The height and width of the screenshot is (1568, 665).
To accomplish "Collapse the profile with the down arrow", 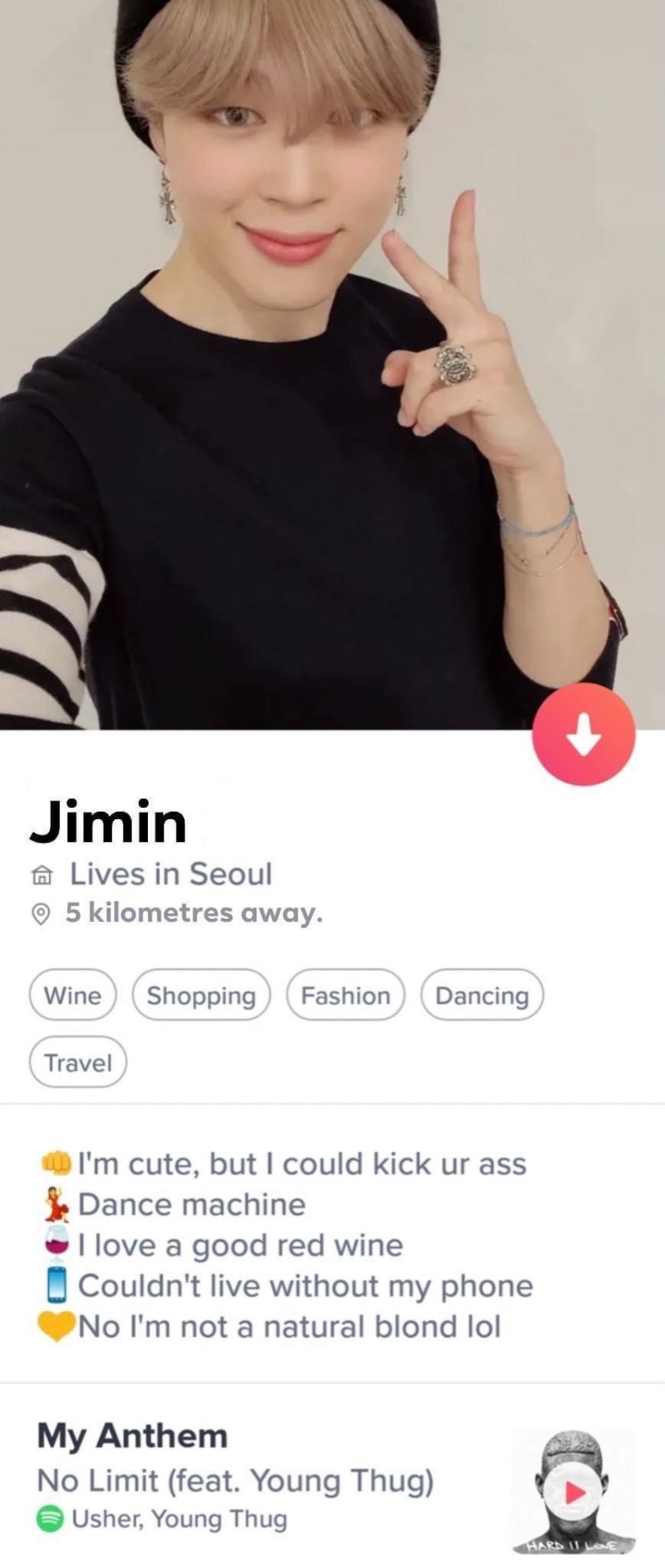I will pyautogui.click(x=583, y=734).
